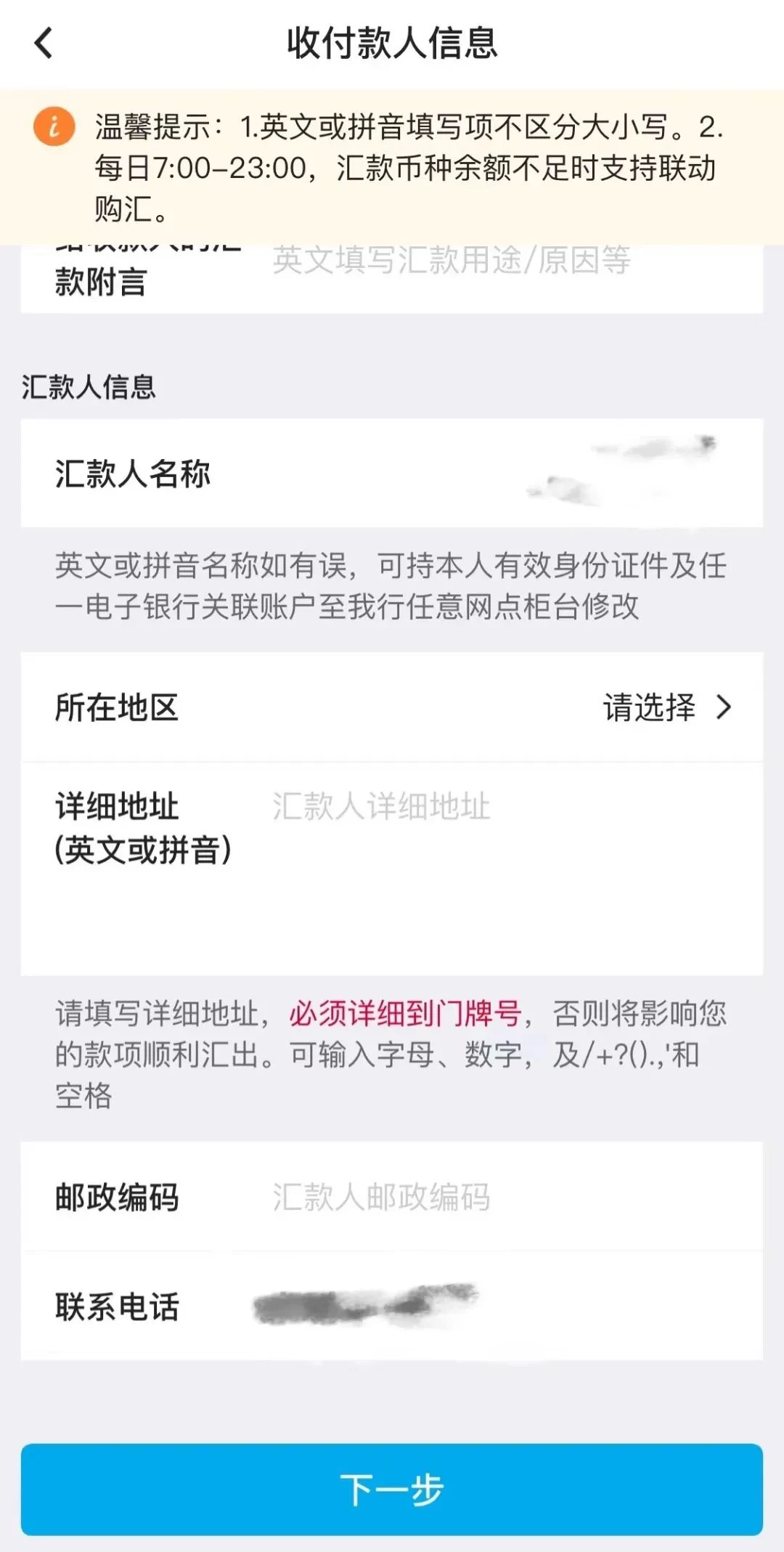The width and height of the screenshot is (784, 1552).
Task: Tap the 下一步 next step button
Action: pos(392,1489)
